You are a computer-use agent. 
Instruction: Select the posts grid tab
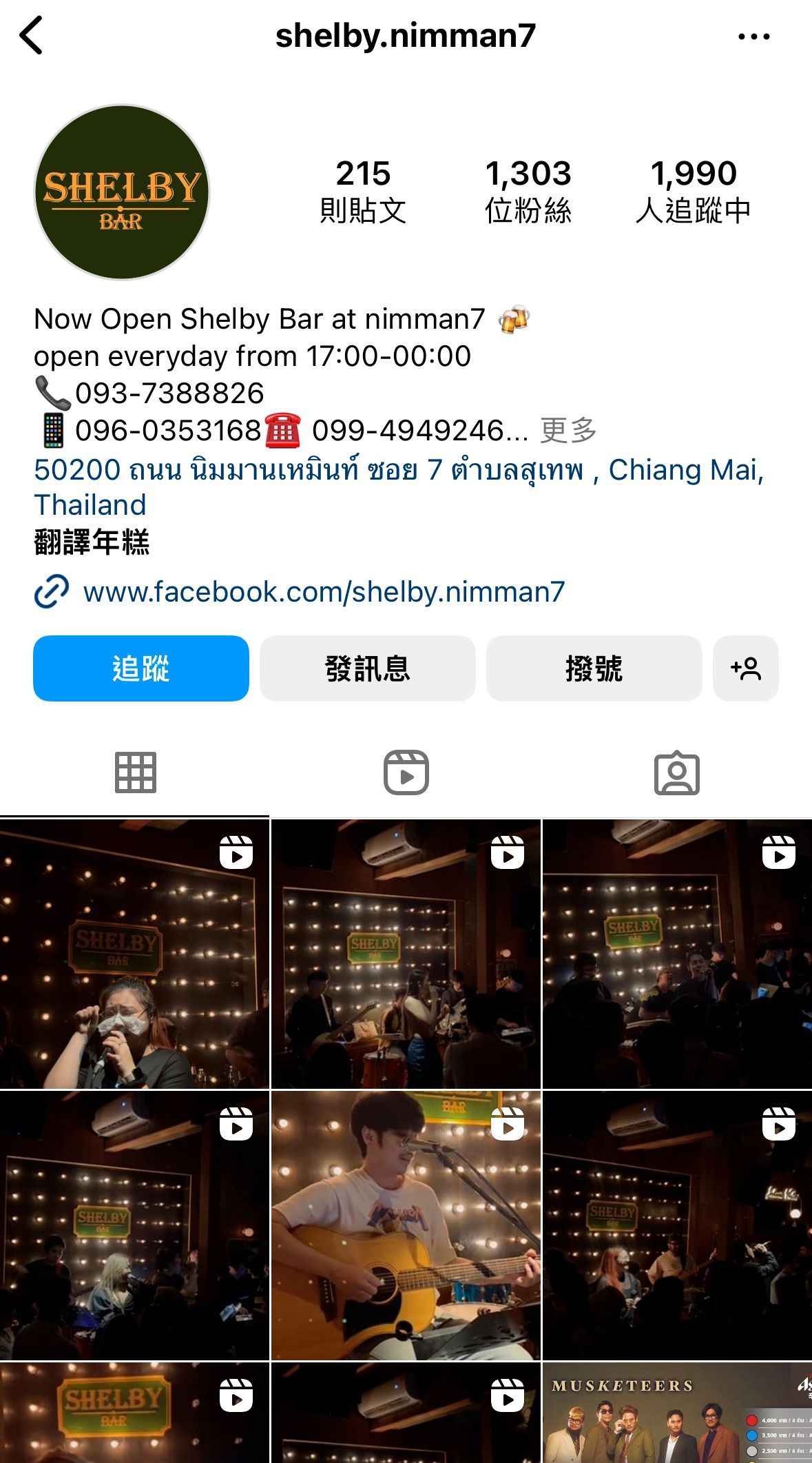135,773
